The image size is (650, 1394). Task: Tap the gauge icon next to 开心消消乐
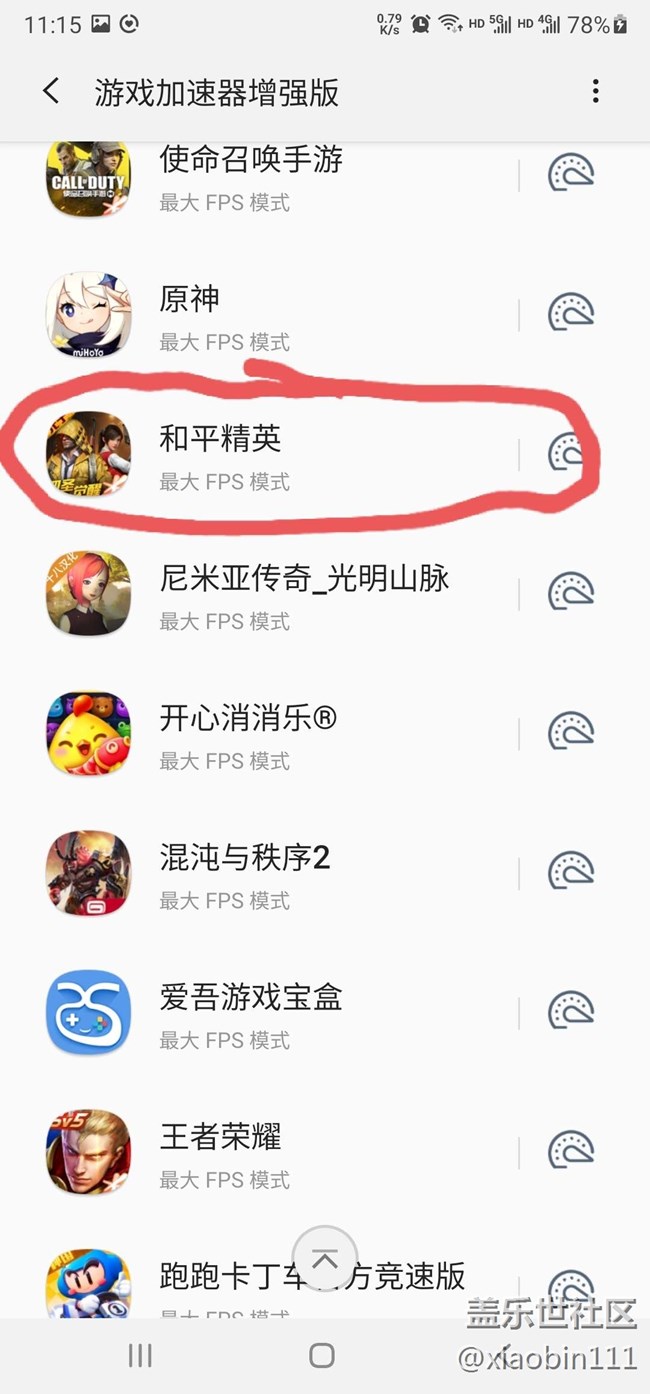pos(571,733)
